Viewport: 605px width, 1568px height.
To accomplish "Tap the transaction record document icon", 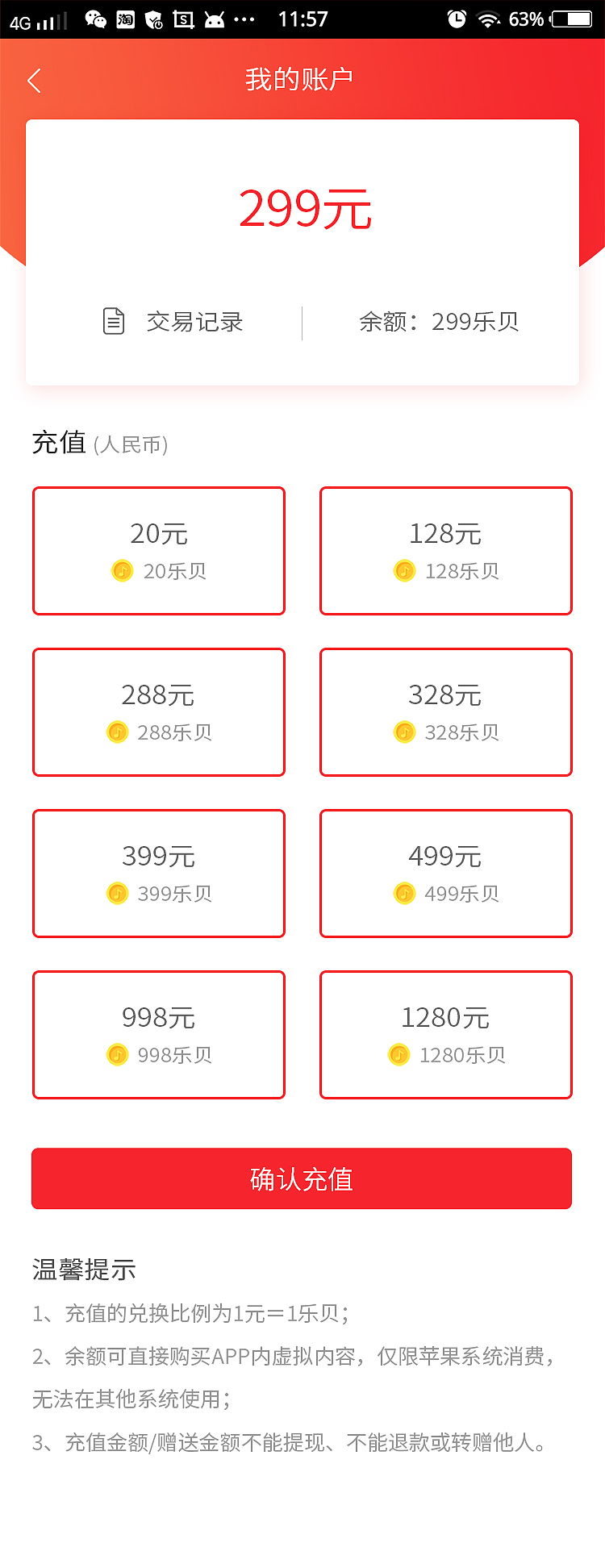I will click(114, 320).
